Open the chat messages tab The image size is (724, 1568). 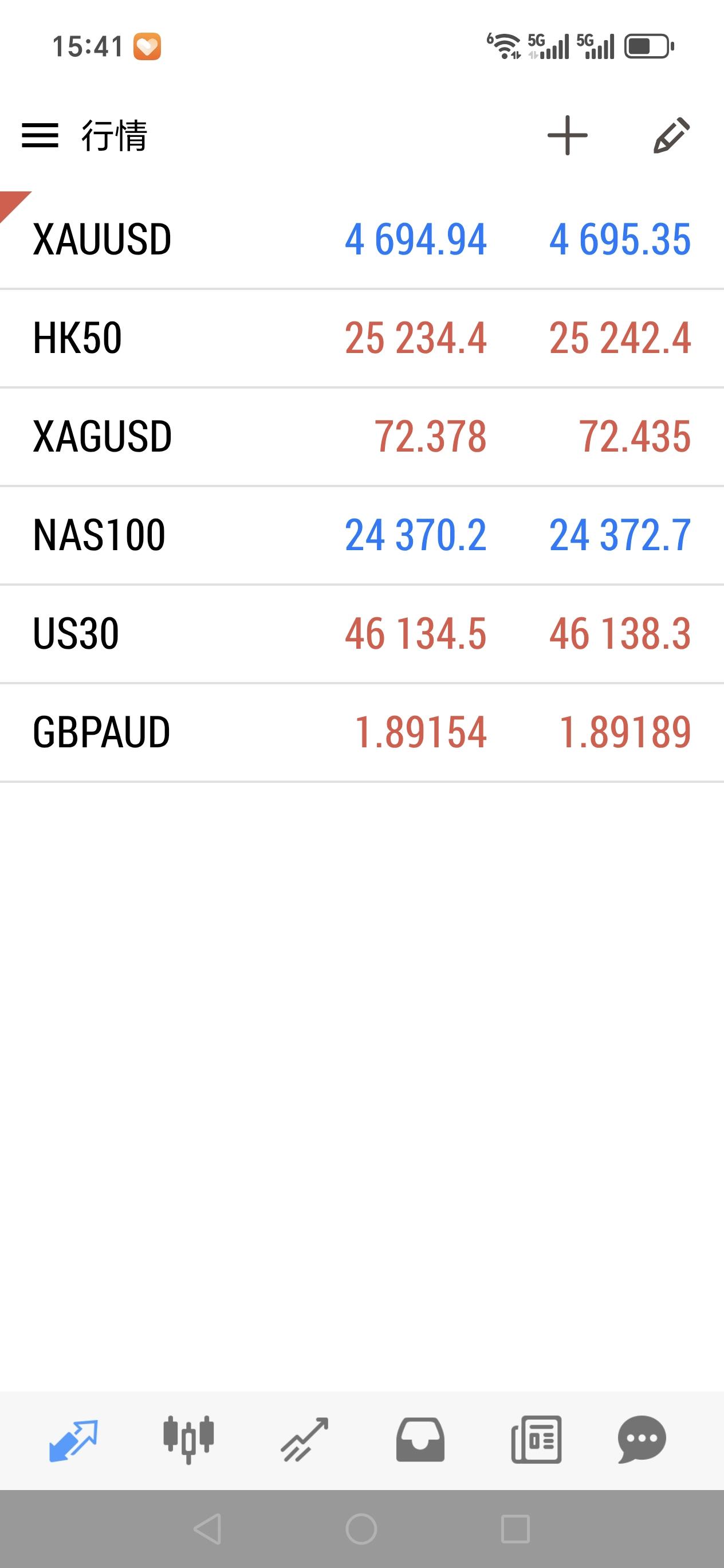(642, 1440)
